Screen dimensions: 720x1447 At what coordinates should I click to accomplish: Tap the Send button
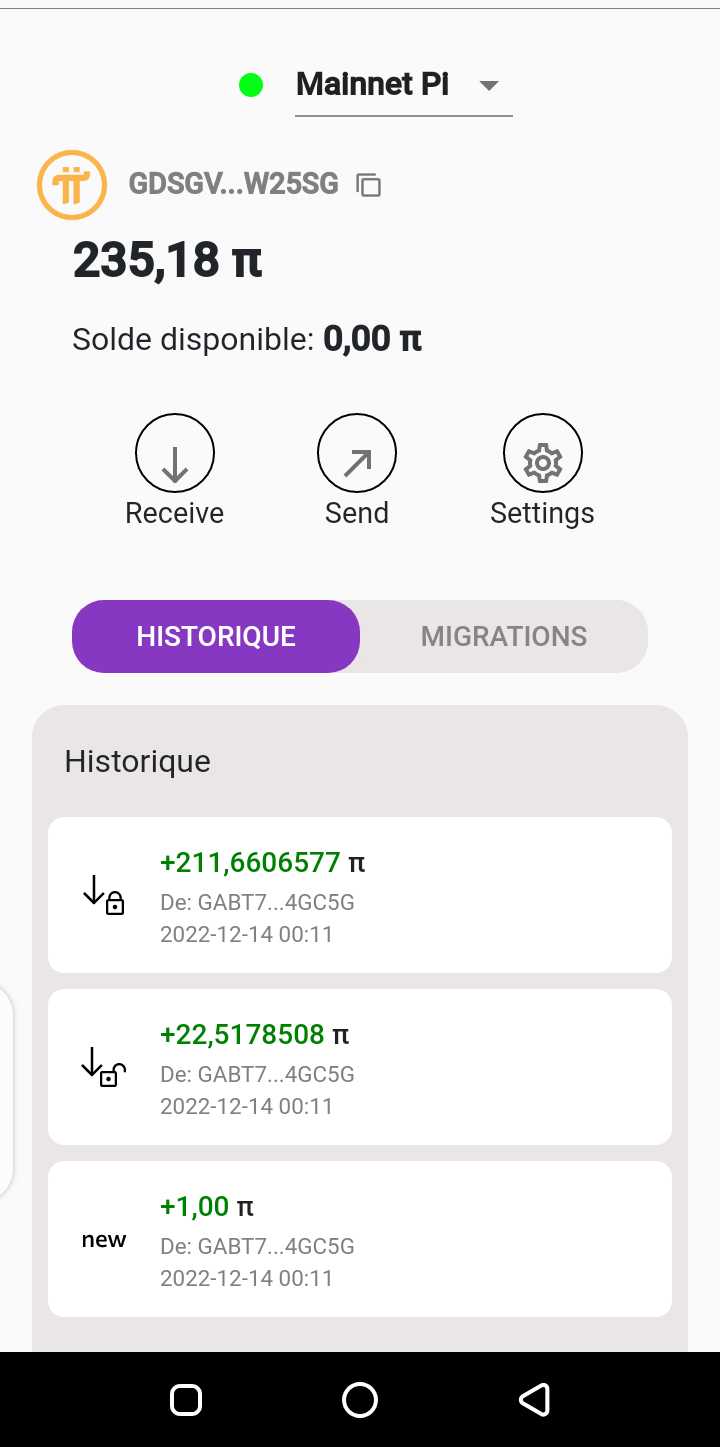[x=357, y=454]
